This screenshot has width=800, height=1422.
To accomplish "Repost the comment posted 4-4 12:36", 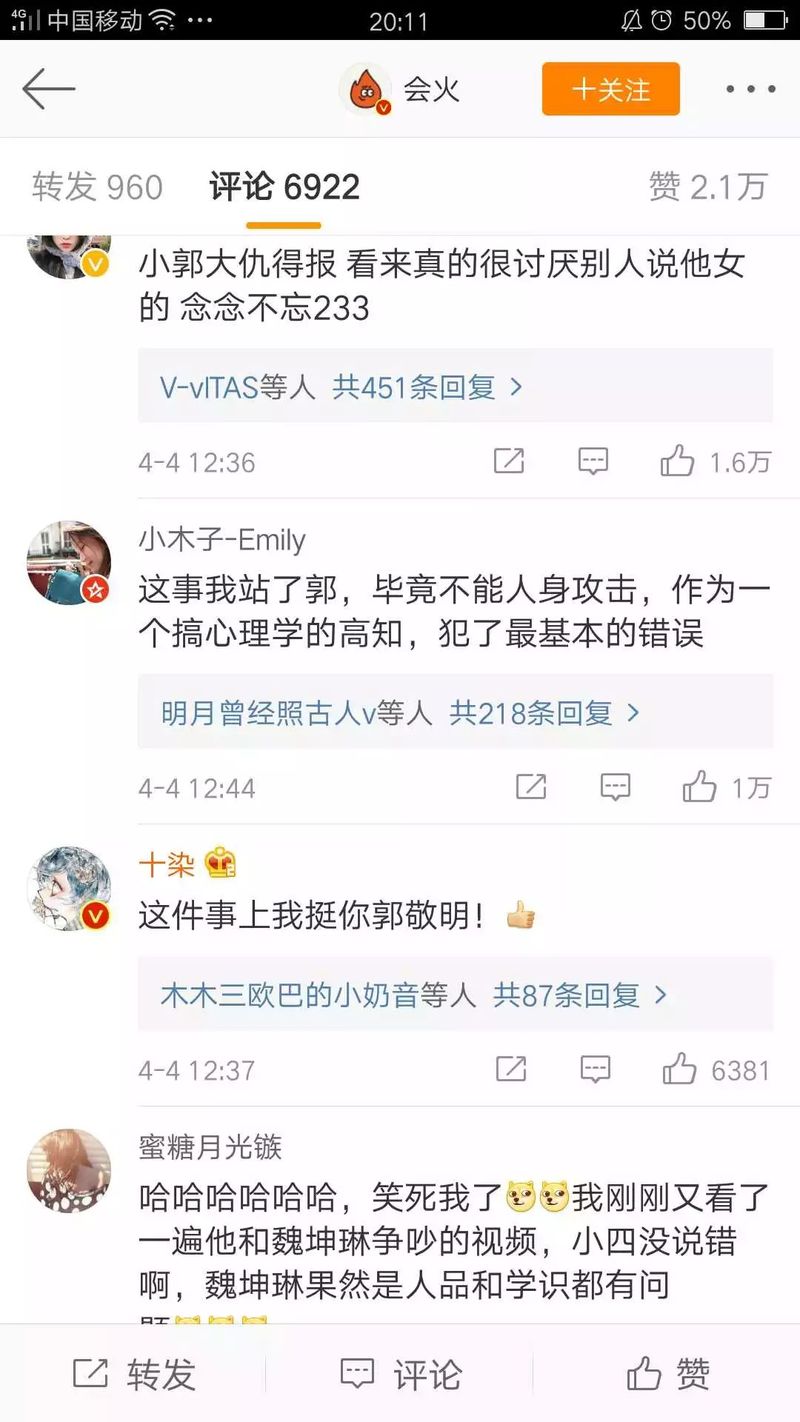I will [x=509, y=461].
